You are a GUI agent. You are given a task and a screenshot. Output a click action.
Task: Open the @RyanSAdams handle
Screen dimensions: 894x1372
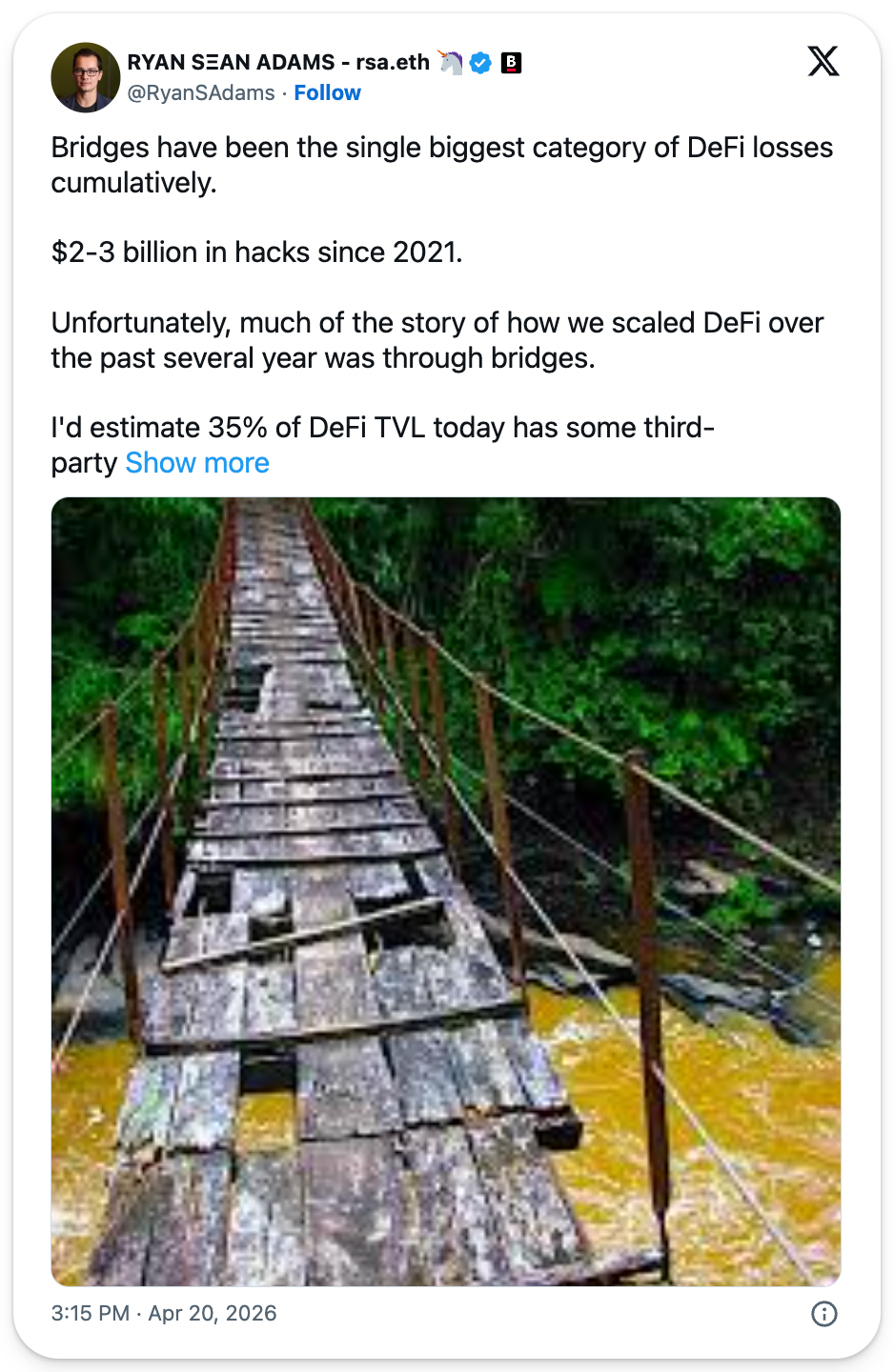coord(201,93)
